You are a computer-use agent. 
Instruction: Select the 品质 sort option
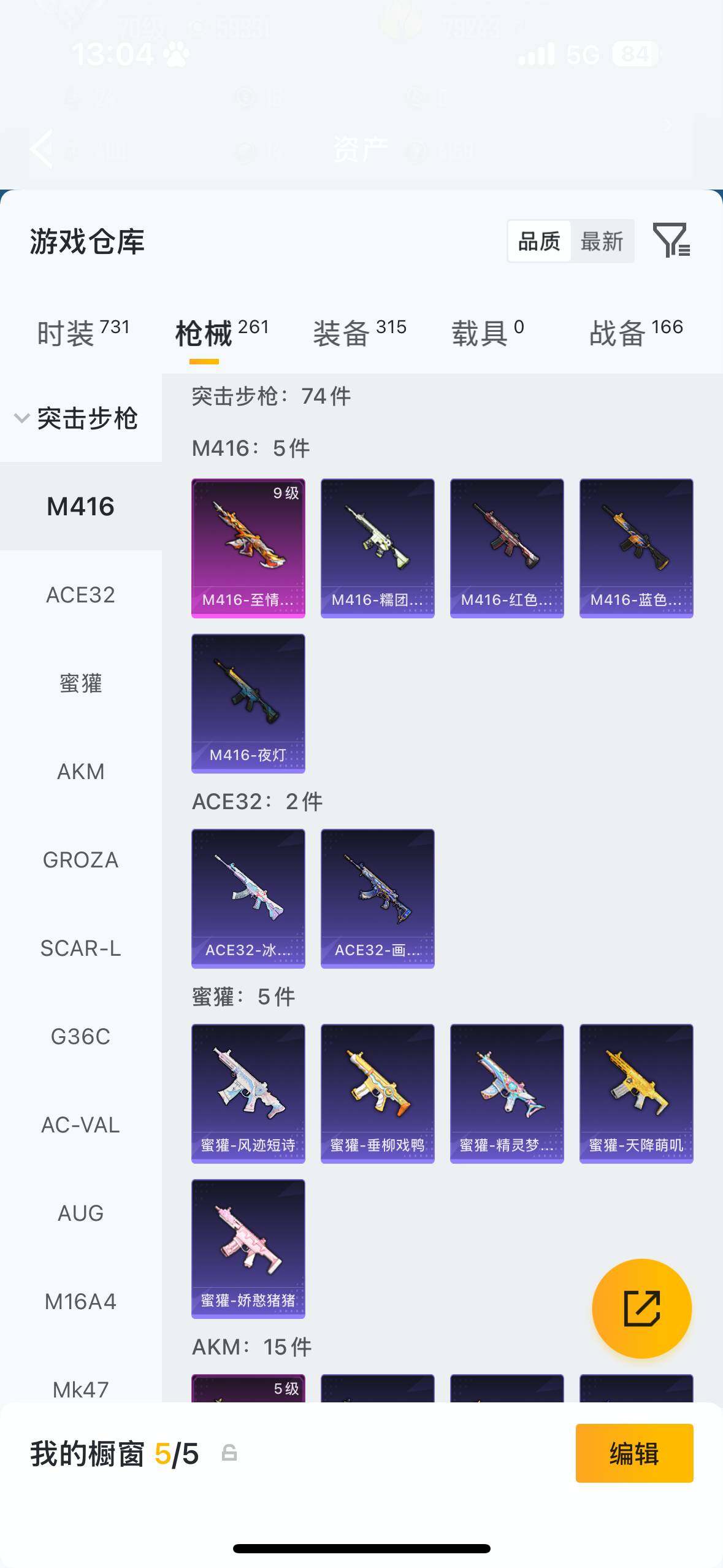pos(539,242)
